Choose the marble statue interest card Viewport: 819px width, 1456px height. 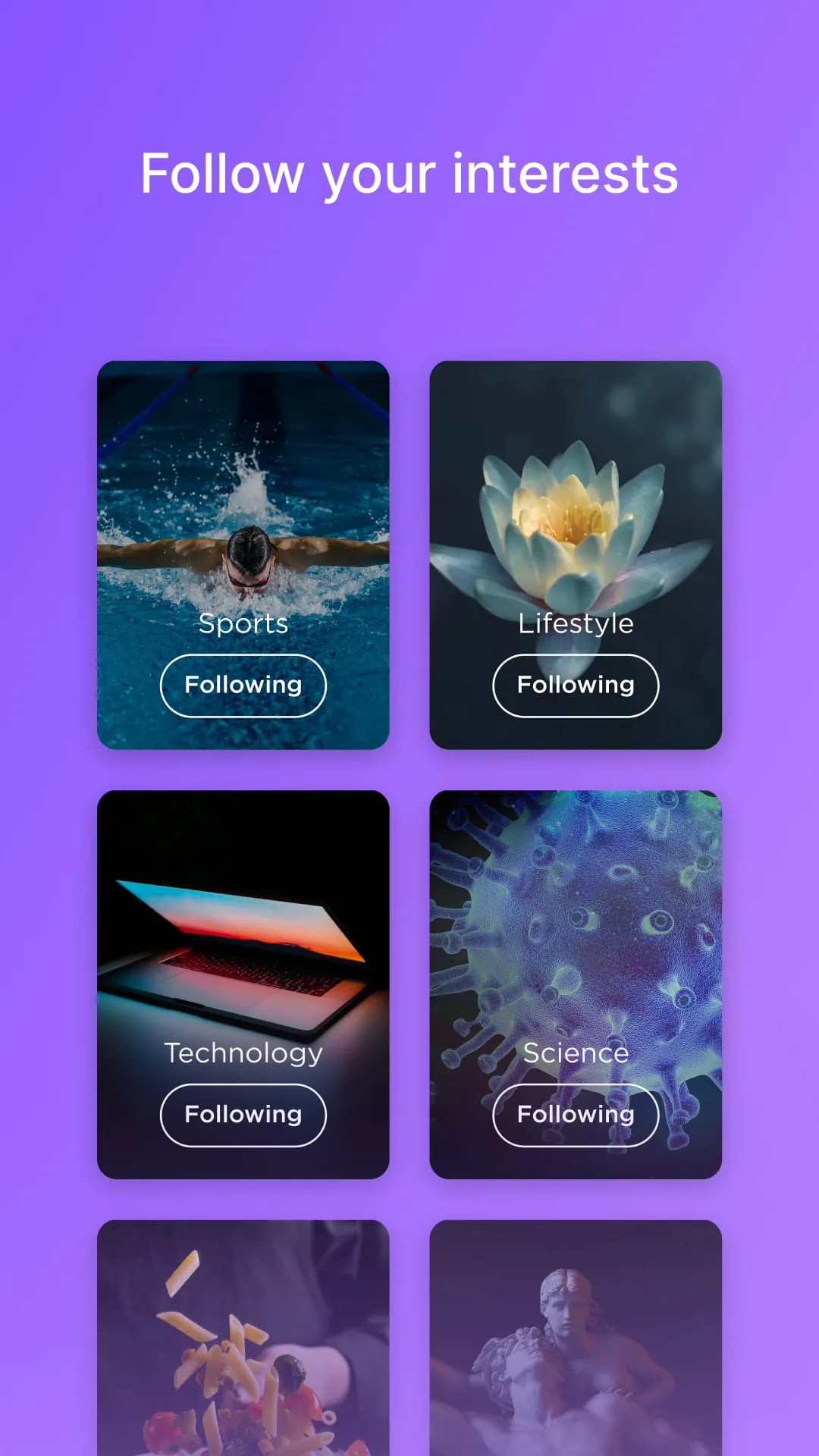tap(576, 1342)
